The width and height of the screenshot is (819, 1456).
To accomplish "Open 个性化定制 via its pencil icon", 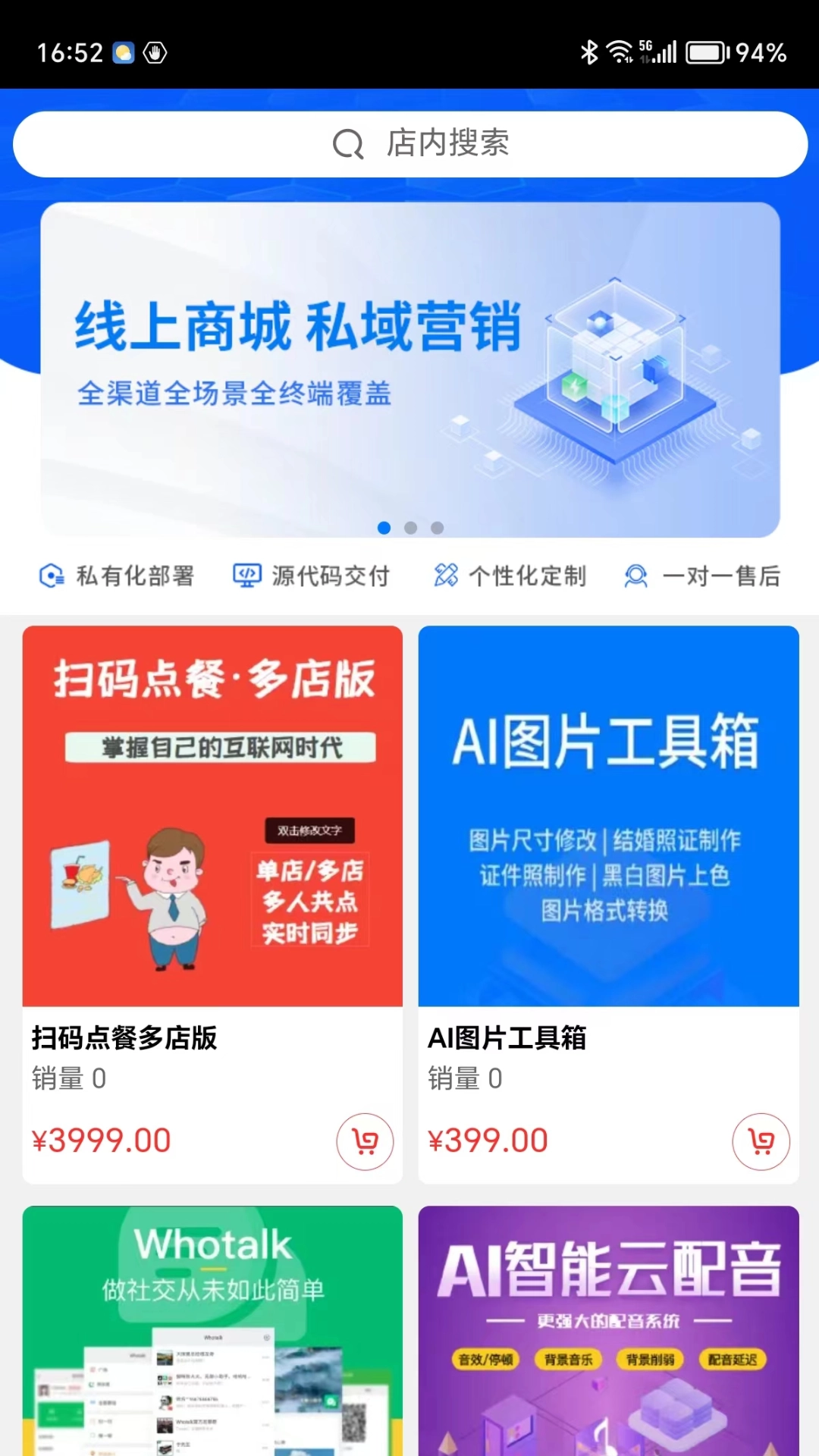I will tap(446, 576).
